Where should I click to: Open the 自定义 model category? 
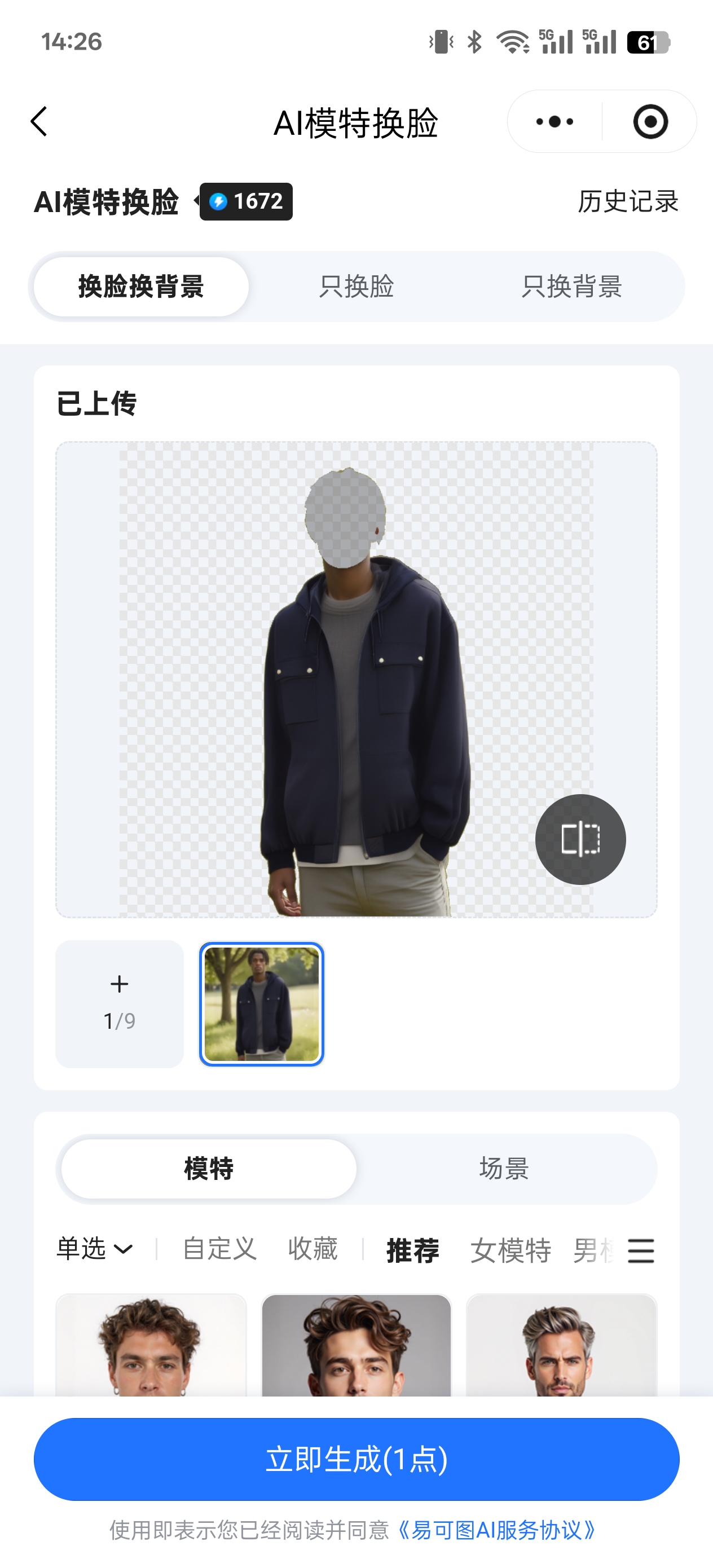click(220, 1249)
